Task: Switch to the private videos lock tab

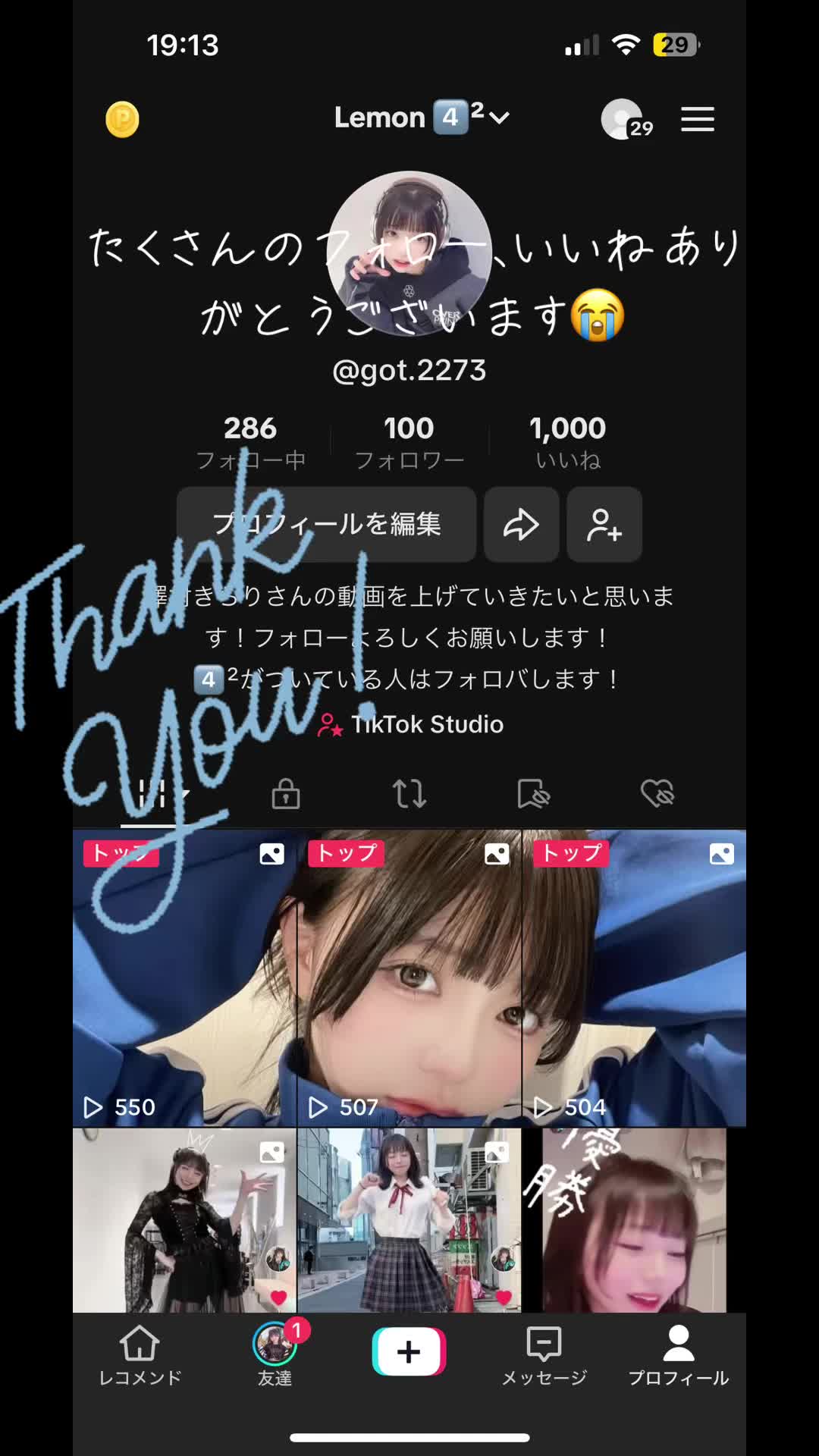Action: click(286, 794)
